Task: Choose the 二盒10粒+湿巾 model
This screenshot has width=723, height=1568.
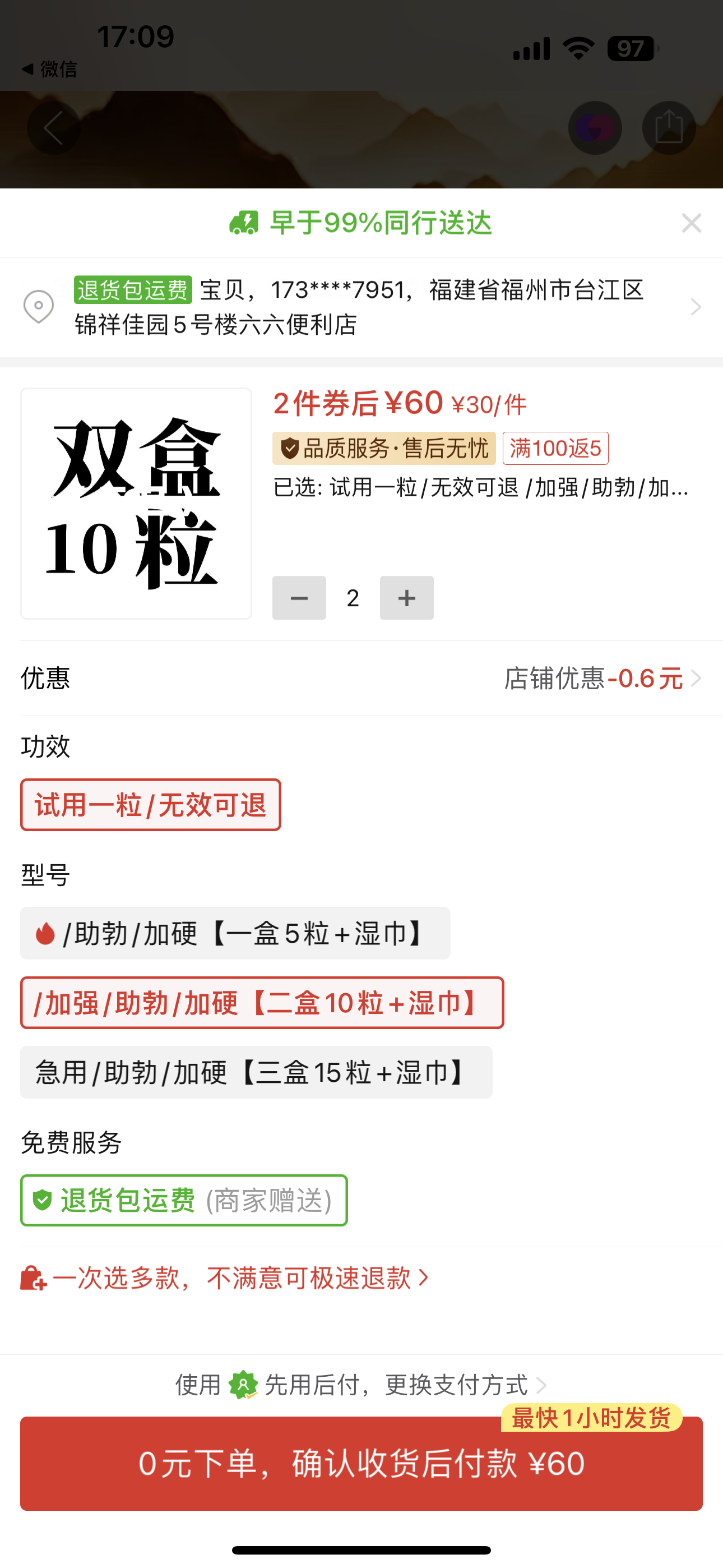Action: [x=262, y=1003]
